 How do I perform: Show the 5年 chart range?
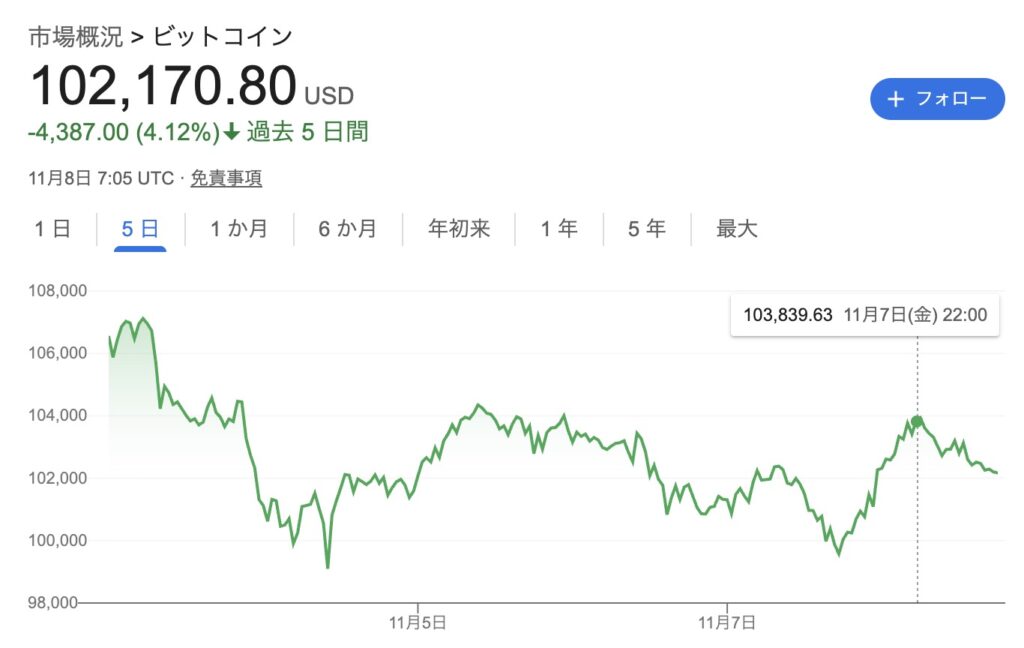[x=647, y=229]
